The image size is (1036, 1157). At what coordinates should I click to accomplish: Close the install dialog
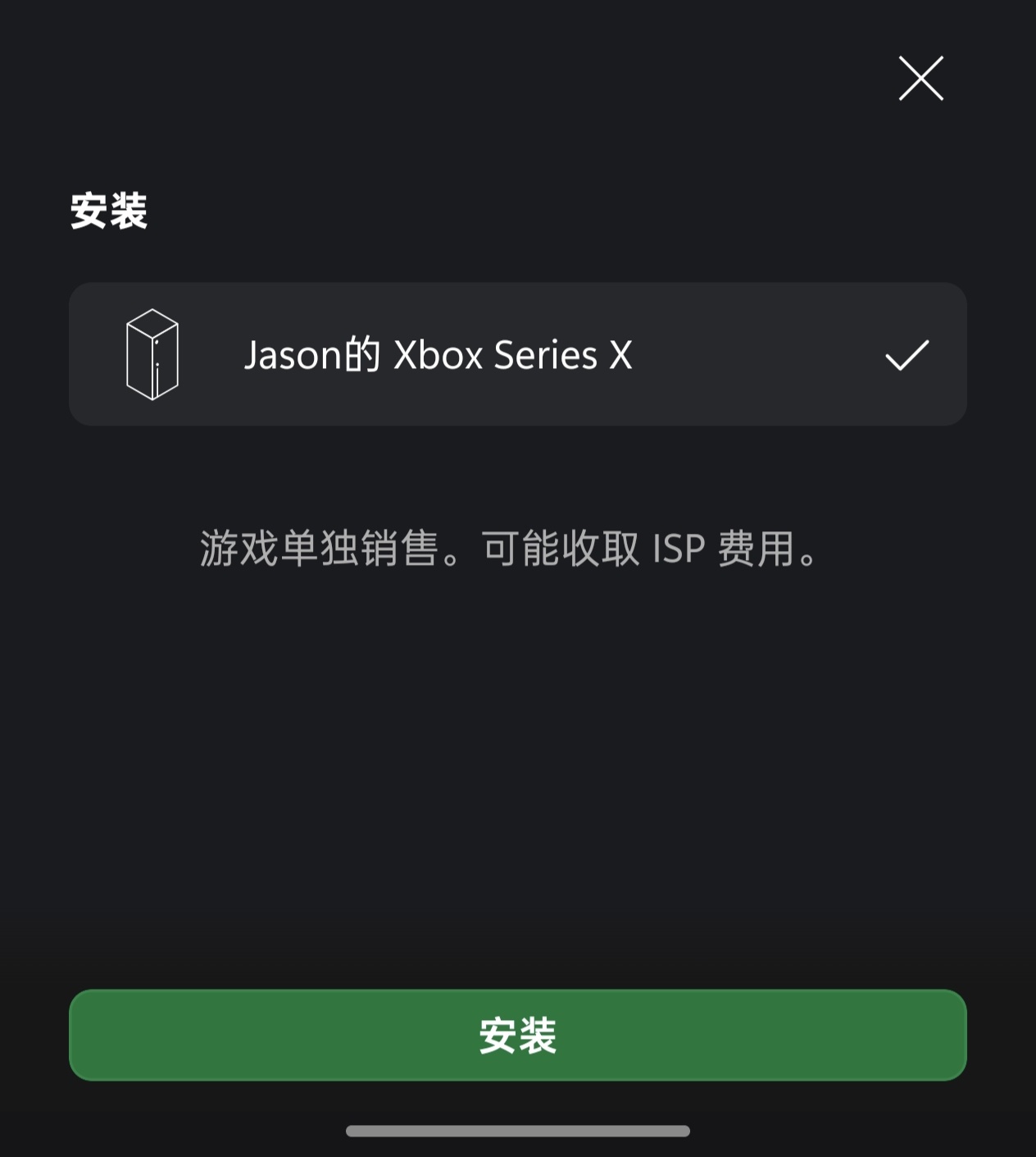coord(920,79)
